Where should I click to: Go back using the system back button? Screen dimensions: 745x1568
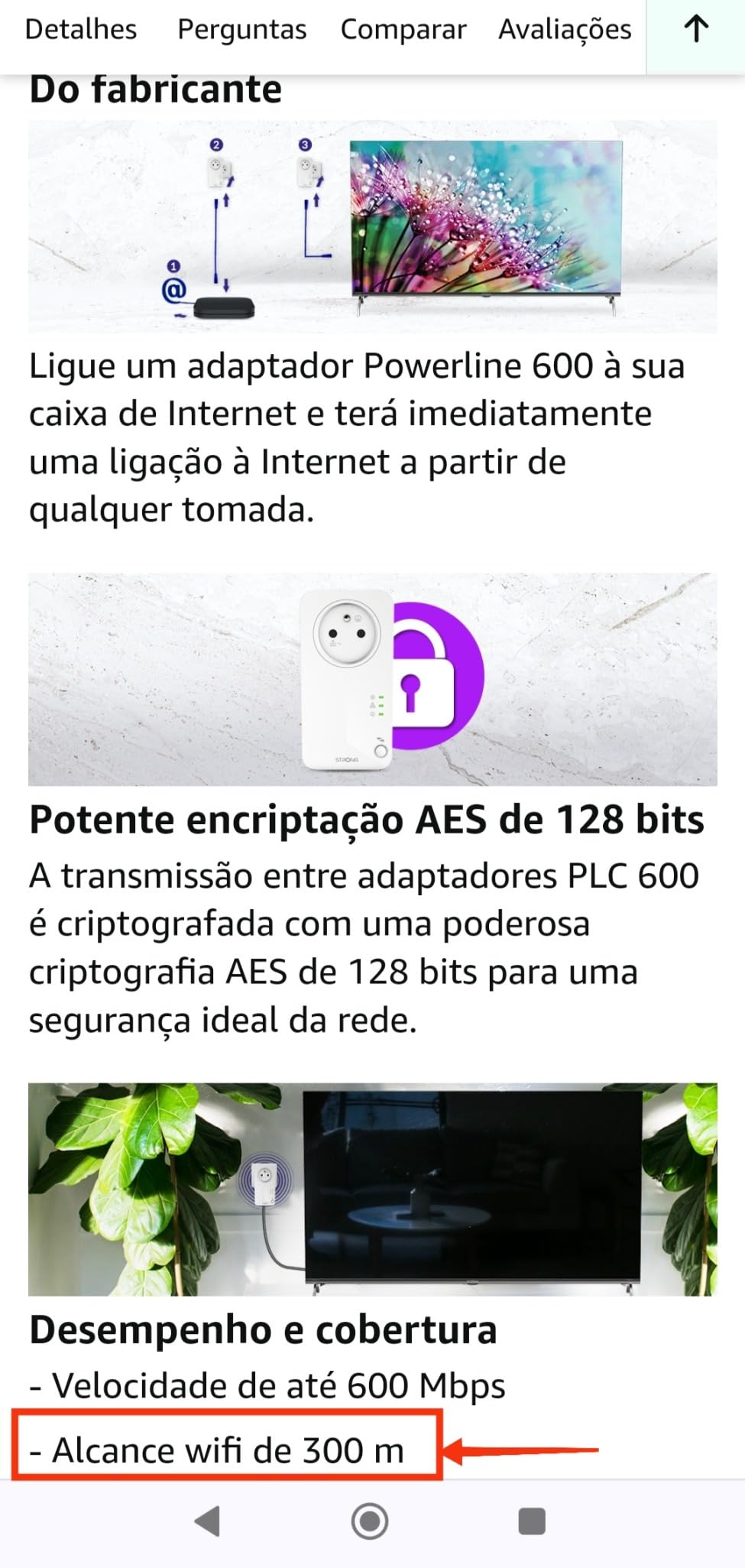pyautogui.click(x=208, y=1521)
